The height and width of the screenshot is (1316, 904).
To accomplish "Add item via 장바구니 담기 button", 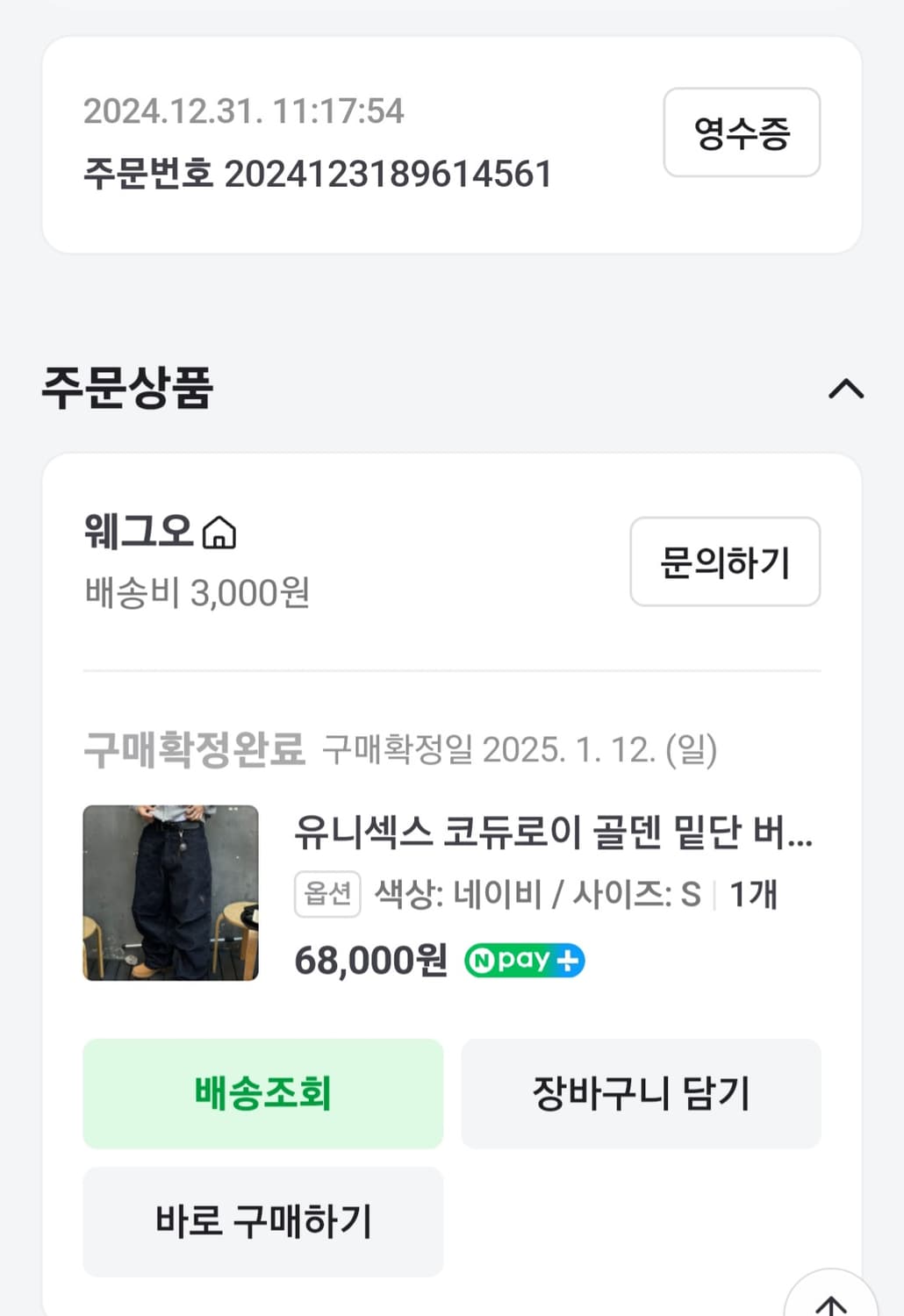I will tap(642, 1094).
